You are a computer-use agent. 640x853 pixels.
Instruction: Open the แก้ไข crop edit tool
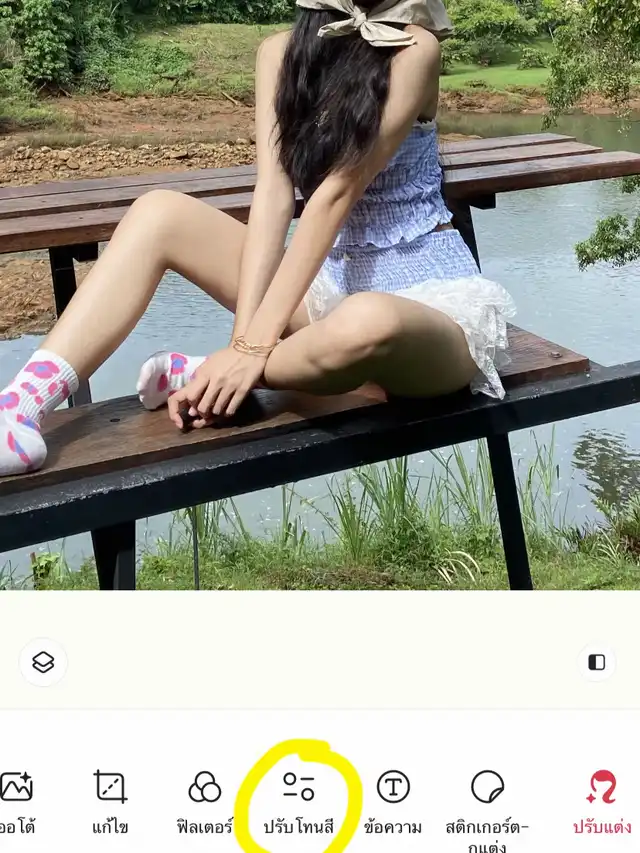pyautogui.click(x=110, y=788)
